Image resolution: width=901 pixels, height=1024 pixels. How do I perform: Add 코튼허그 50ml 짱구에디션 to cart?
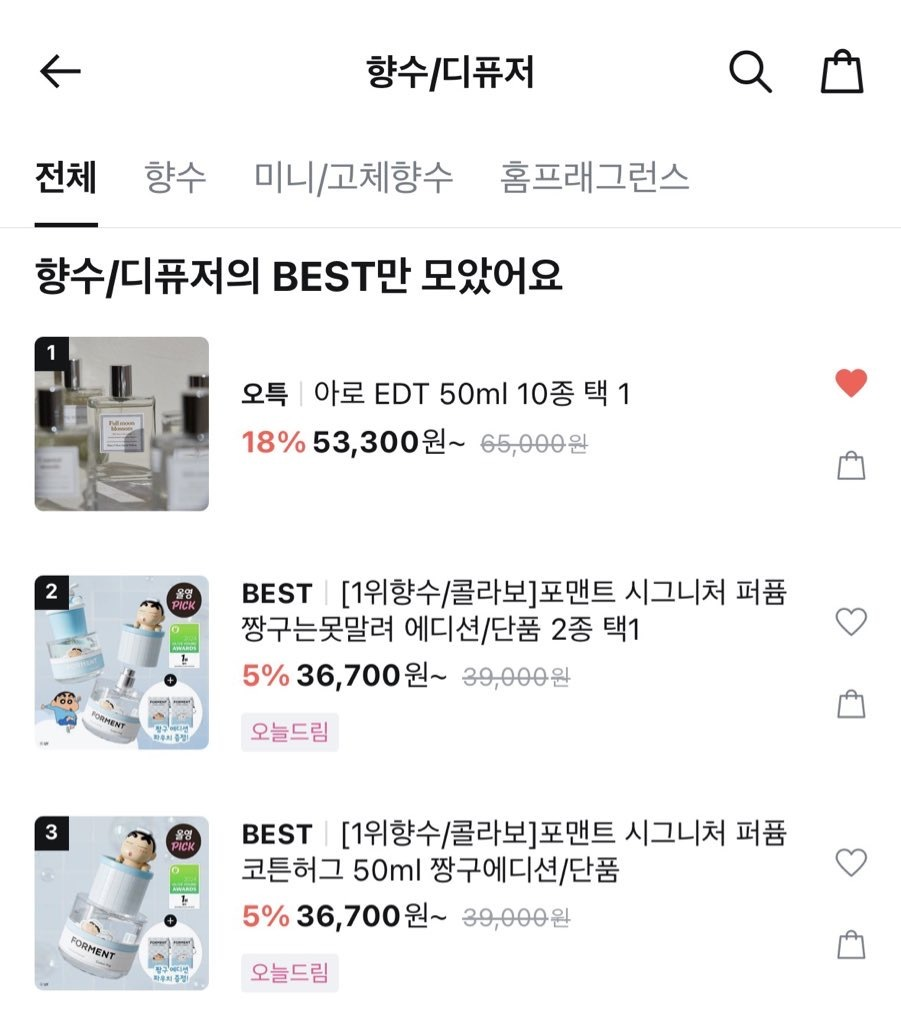click(x=851, y=944)
